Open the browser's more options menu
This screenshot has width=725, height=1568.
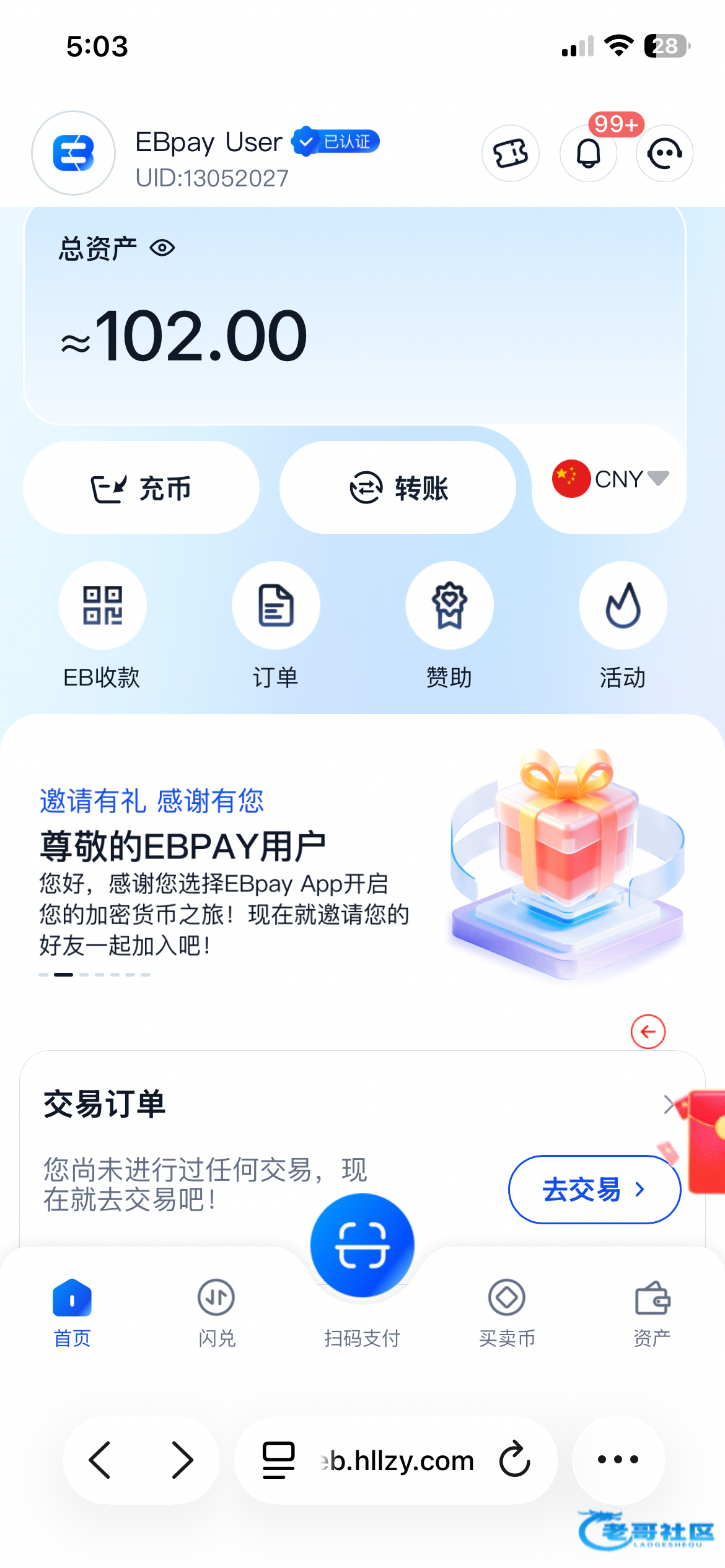click(x=618, y=1460)
